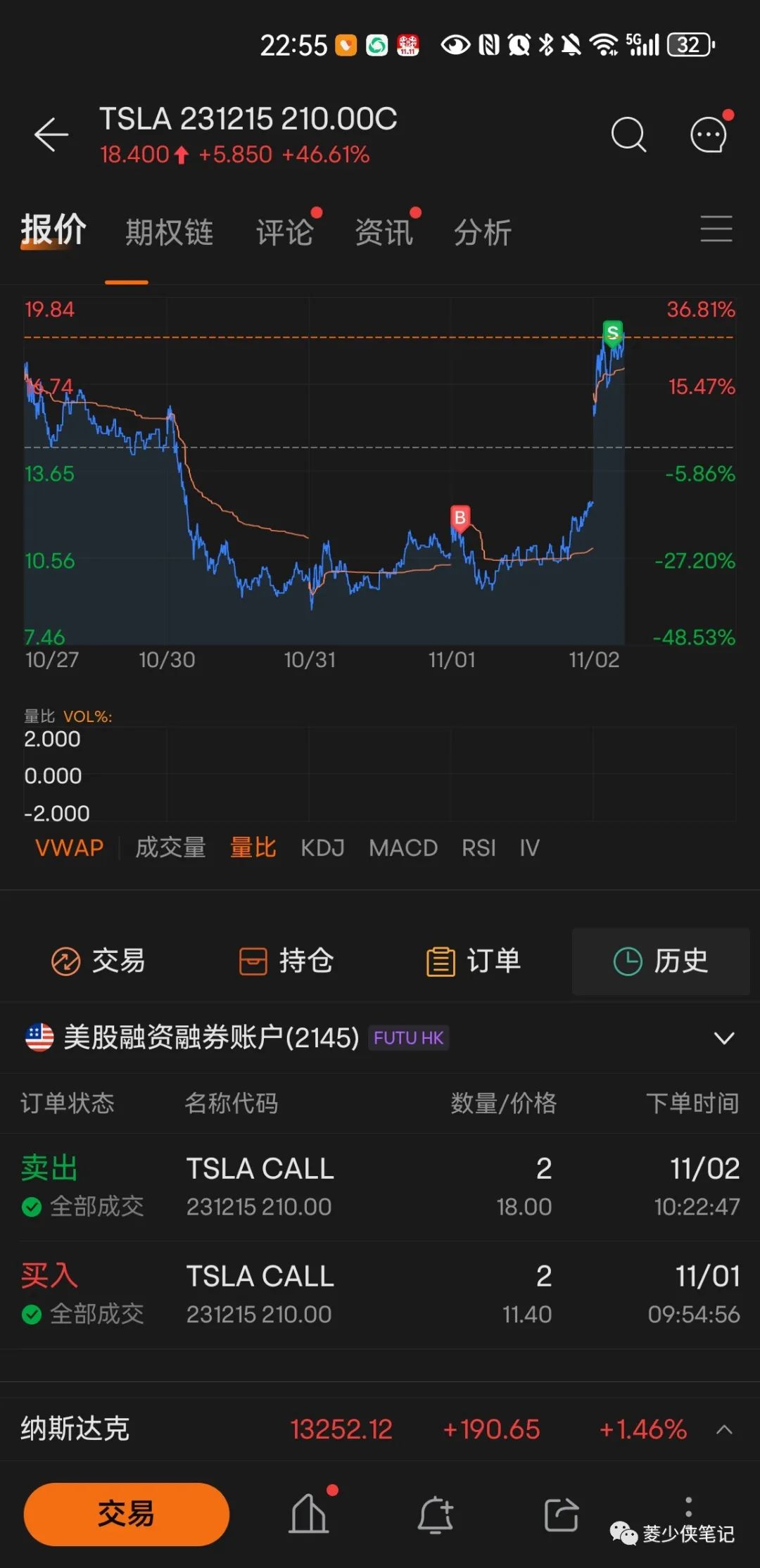The height and width of the screenshot is (1568, 760).
Task: Select the MACD indicator
Action: [x=403, y=847]
